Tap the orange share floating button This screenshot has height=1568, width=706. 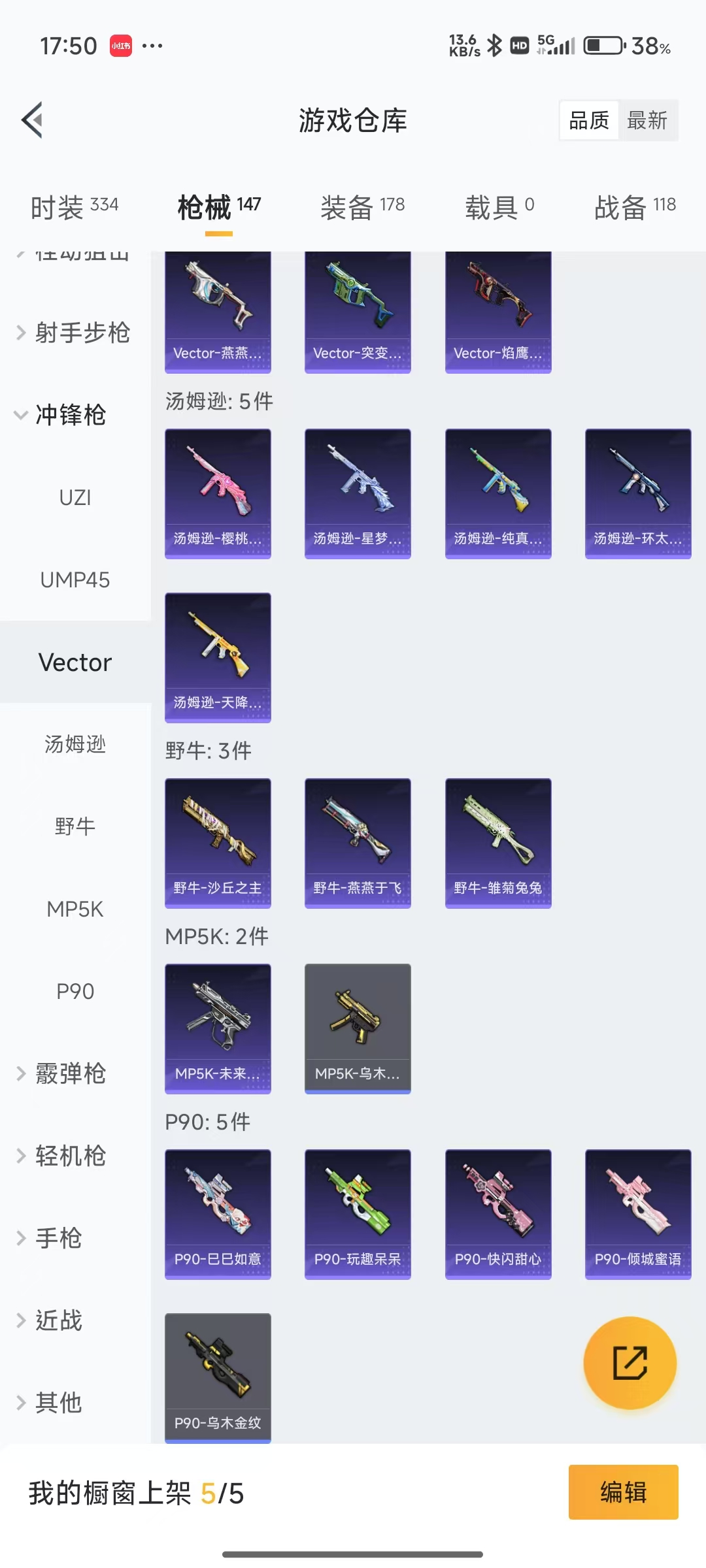[x=630, y=1363]
